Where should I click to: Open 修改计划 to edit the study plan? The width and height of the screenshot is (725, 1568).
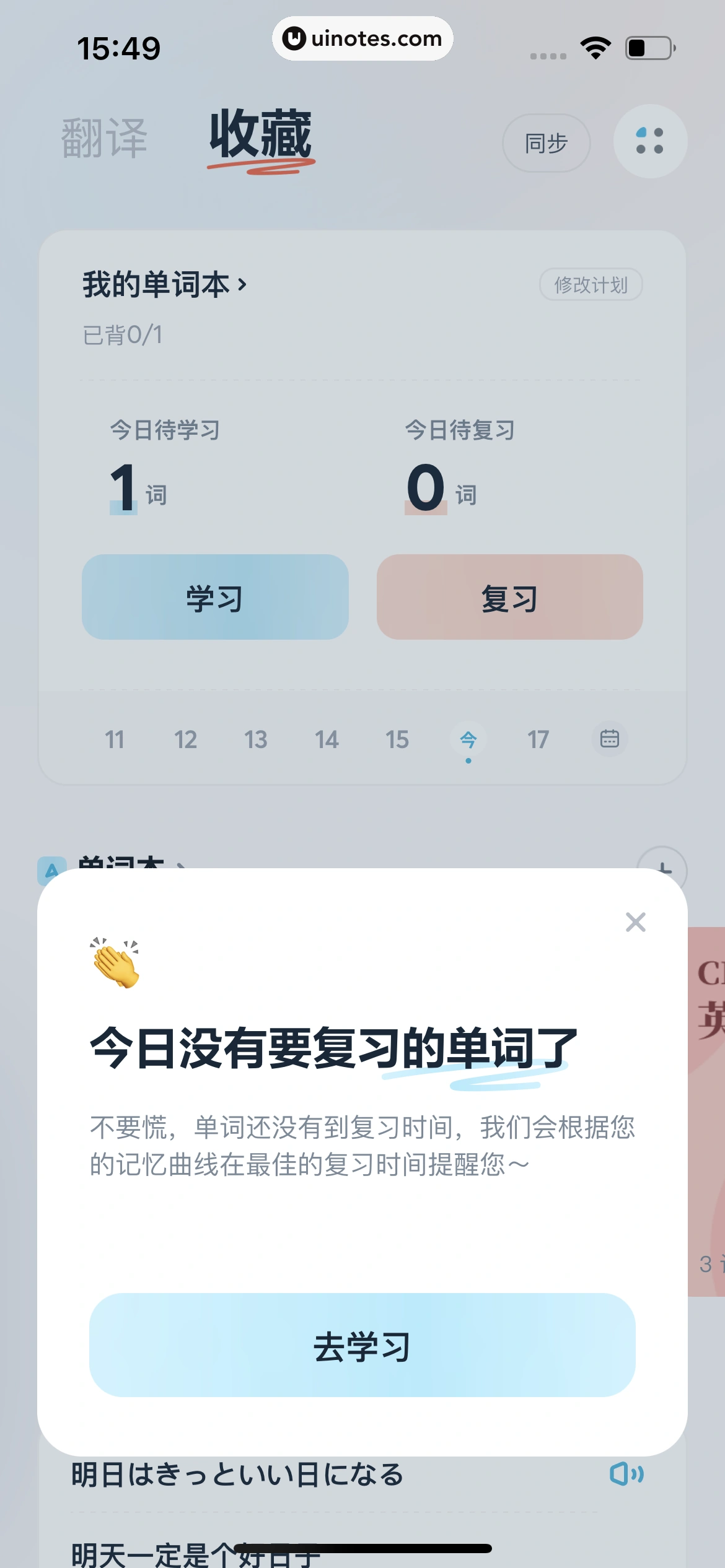(x=590, y=285)
